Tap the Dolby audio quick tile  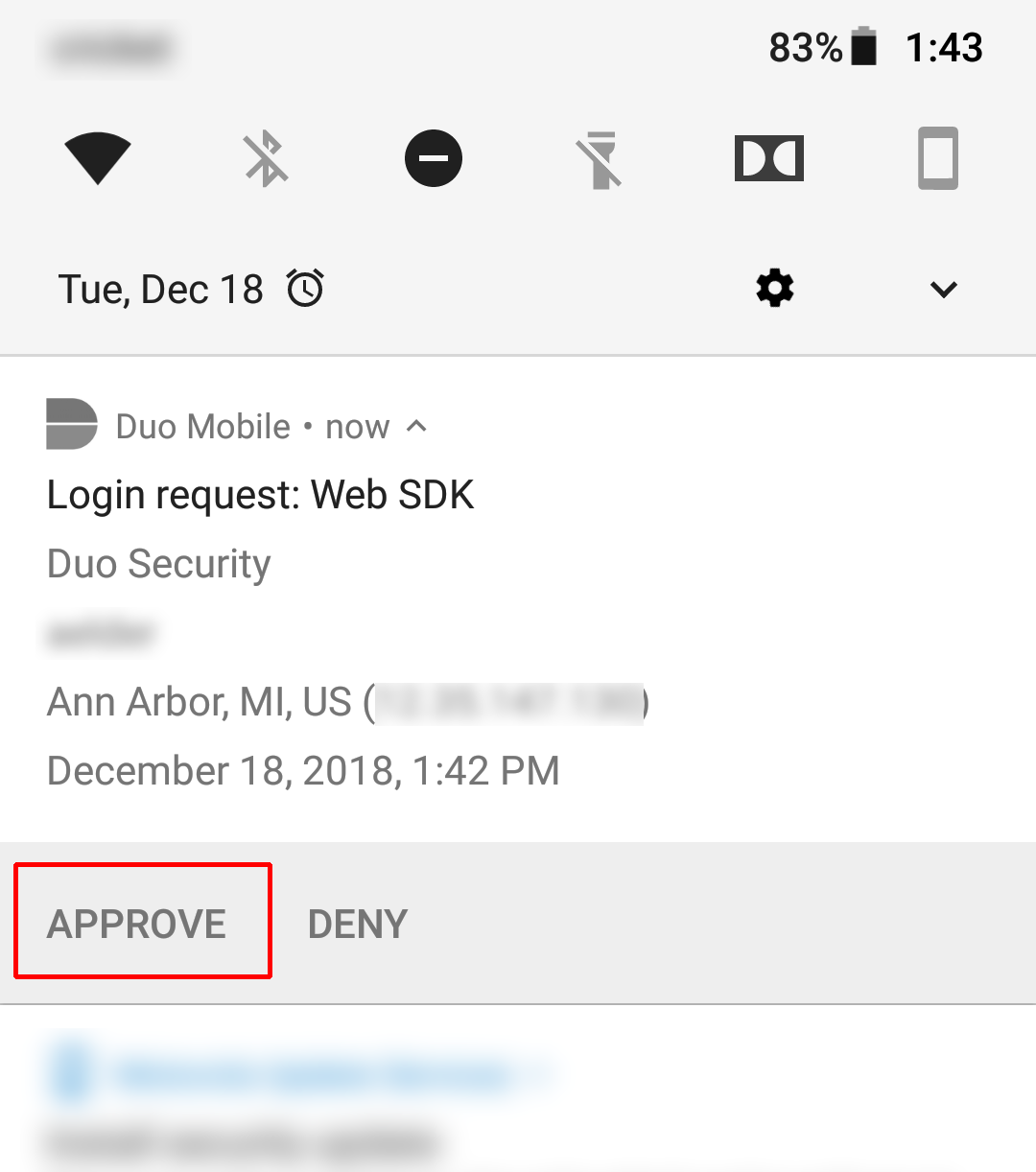click(767, 158)
